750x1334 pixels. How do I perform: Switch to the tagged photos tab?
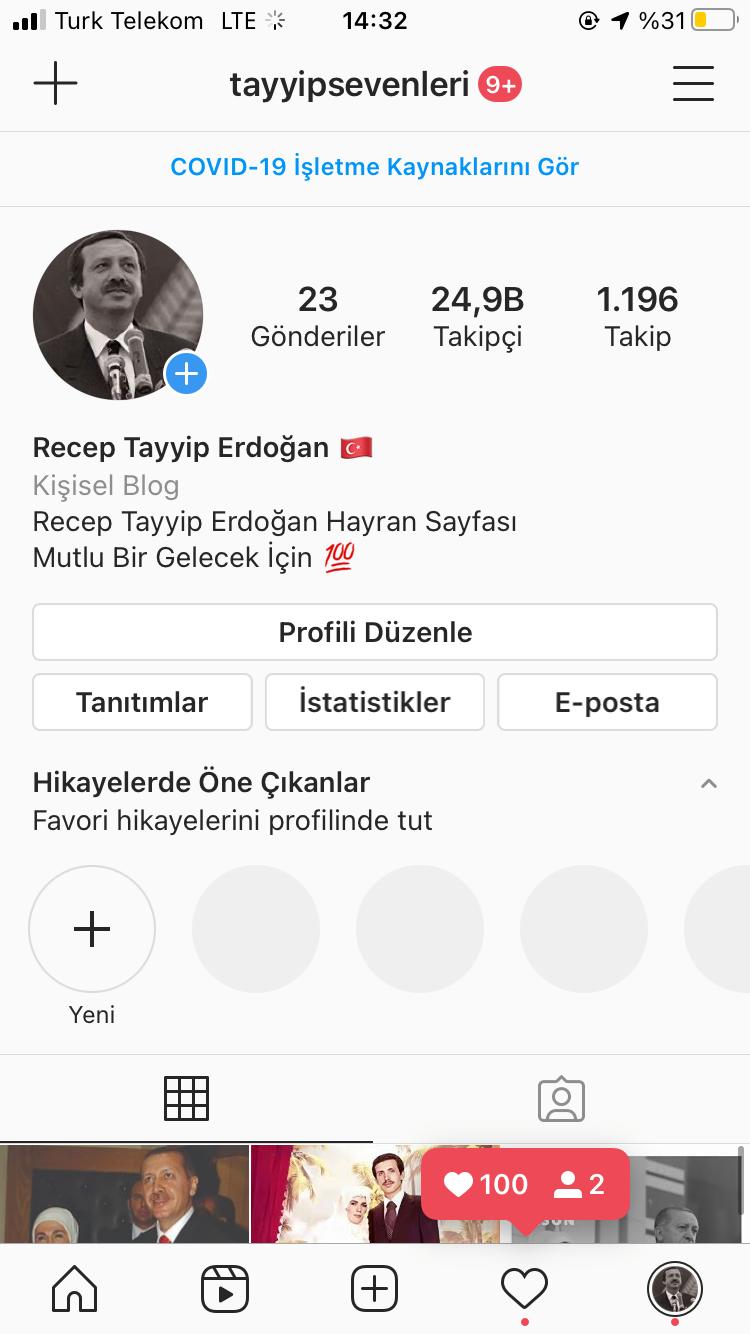click(x=561, y=1099)
